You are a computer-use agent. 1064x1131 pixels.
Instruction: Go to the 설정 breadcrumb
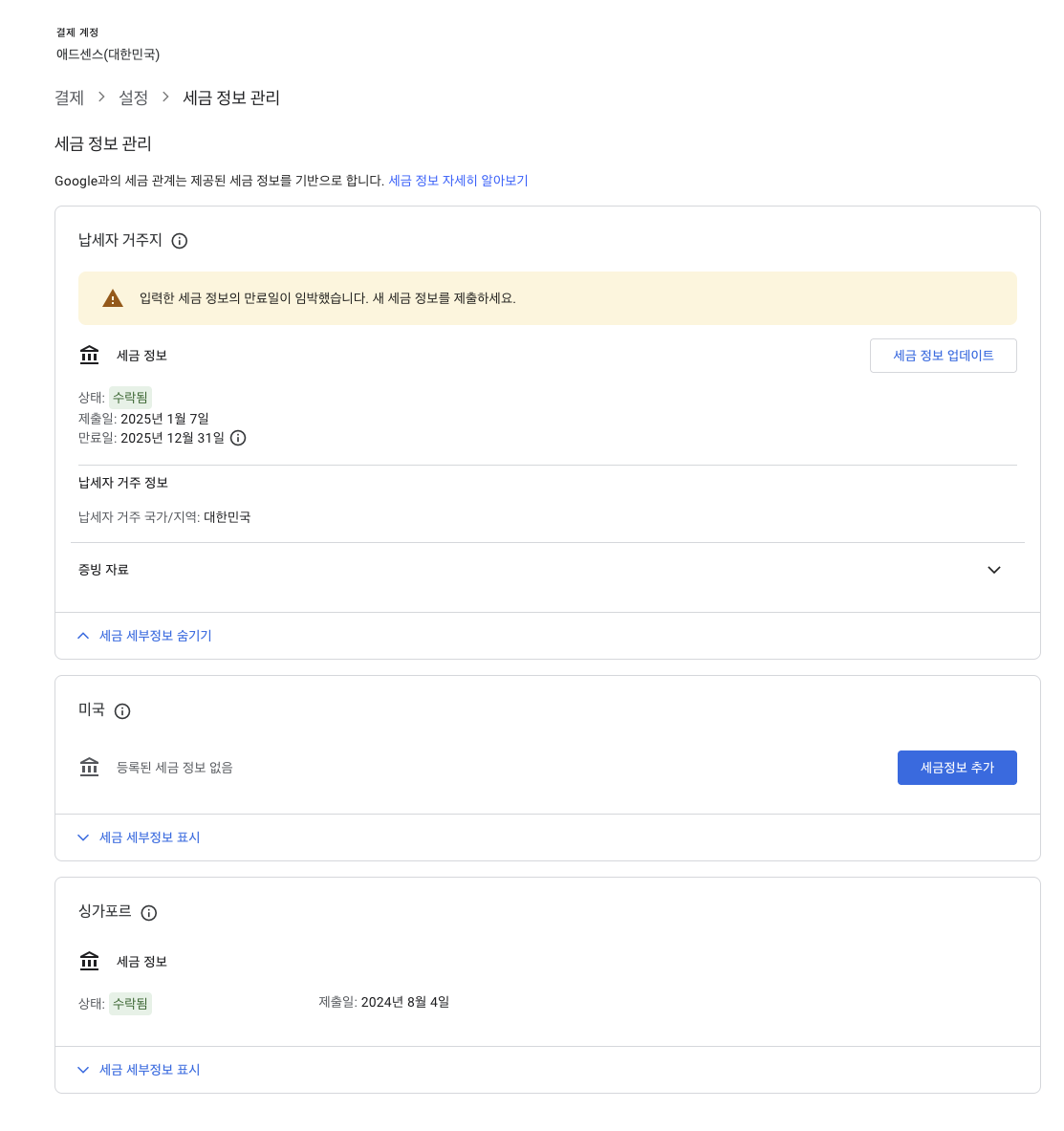(x=134, y=98)
